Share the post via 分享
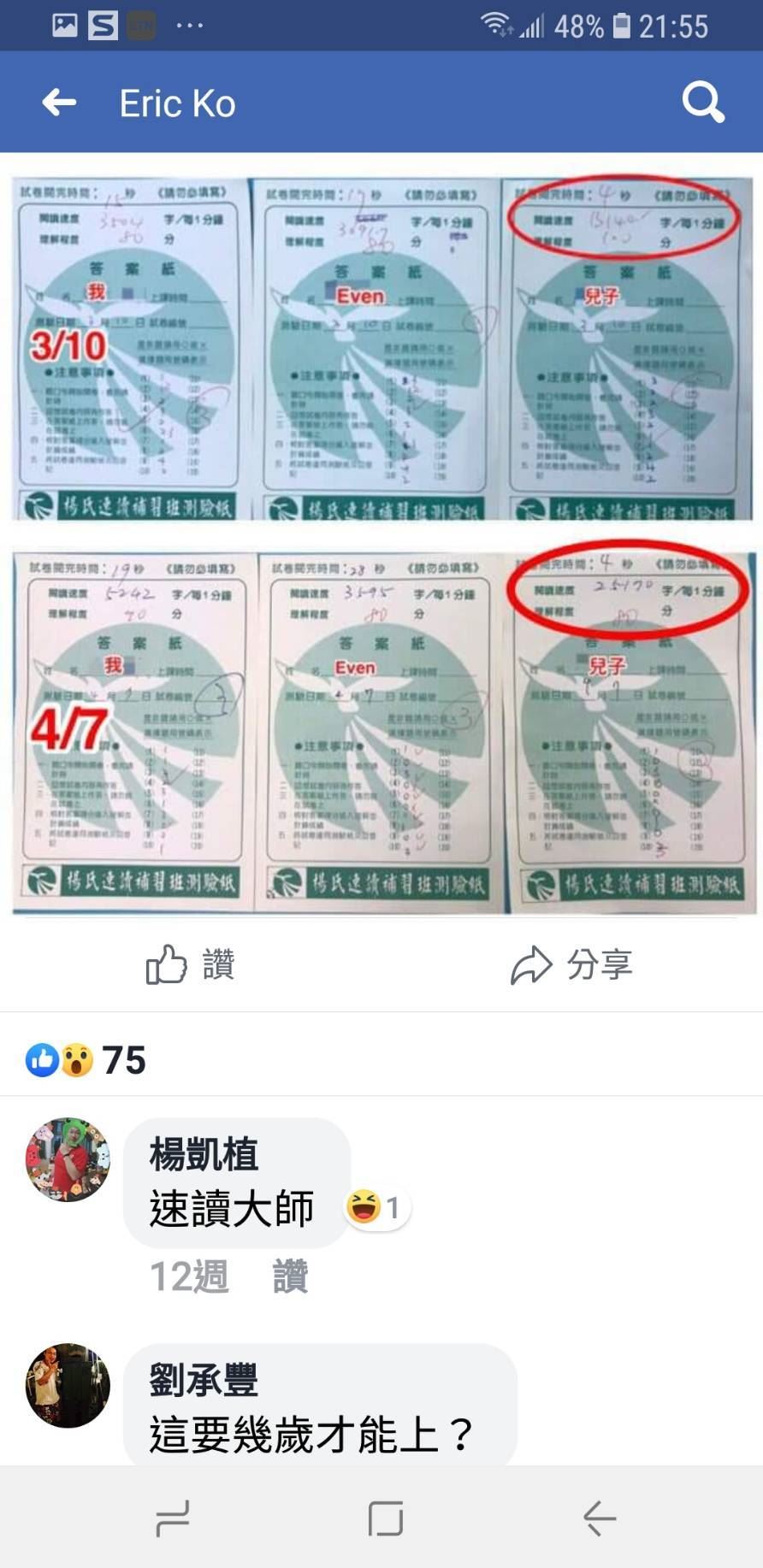The image size is (763, 1568). click(571, 965)
